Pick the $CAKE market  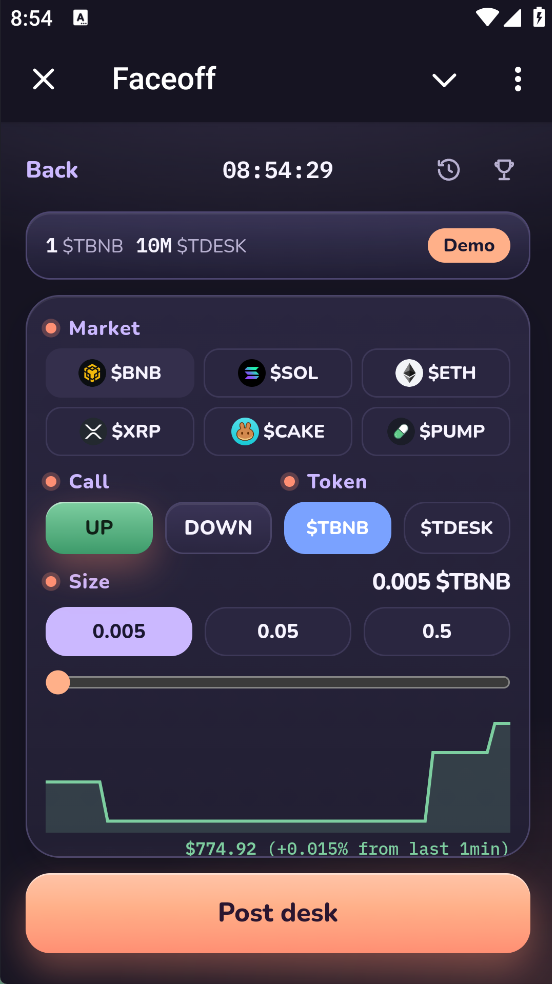pos(278,431)
